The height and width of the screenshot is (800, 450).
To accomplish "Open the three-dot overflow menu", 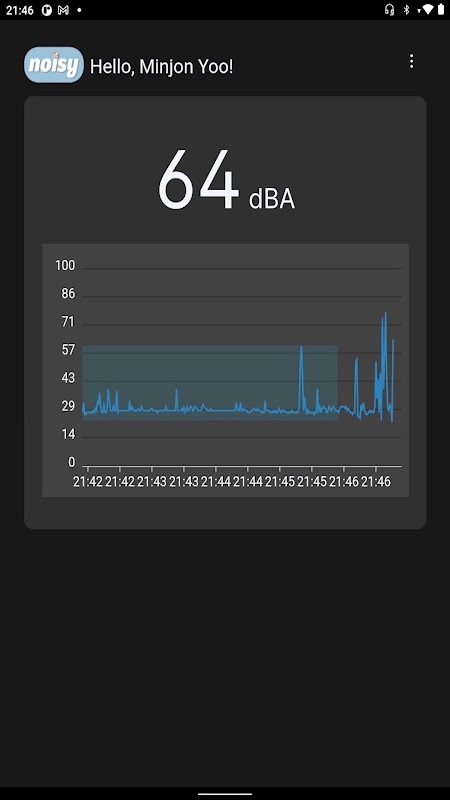I will point(411,61).
